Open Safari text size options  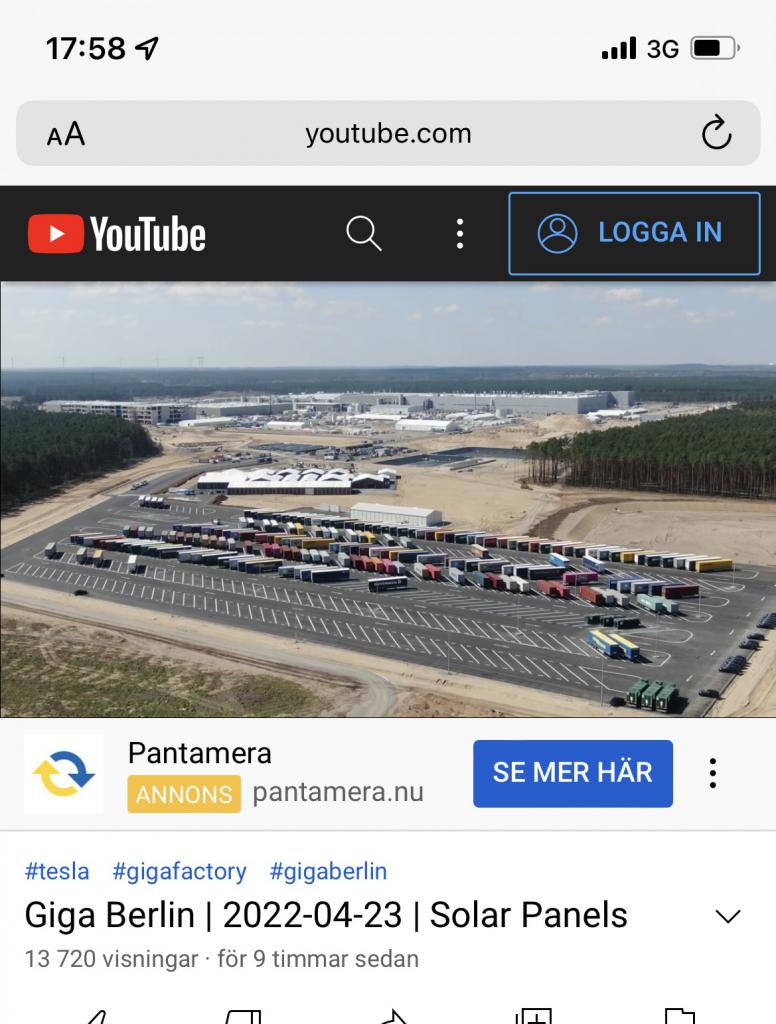(66, 134)
